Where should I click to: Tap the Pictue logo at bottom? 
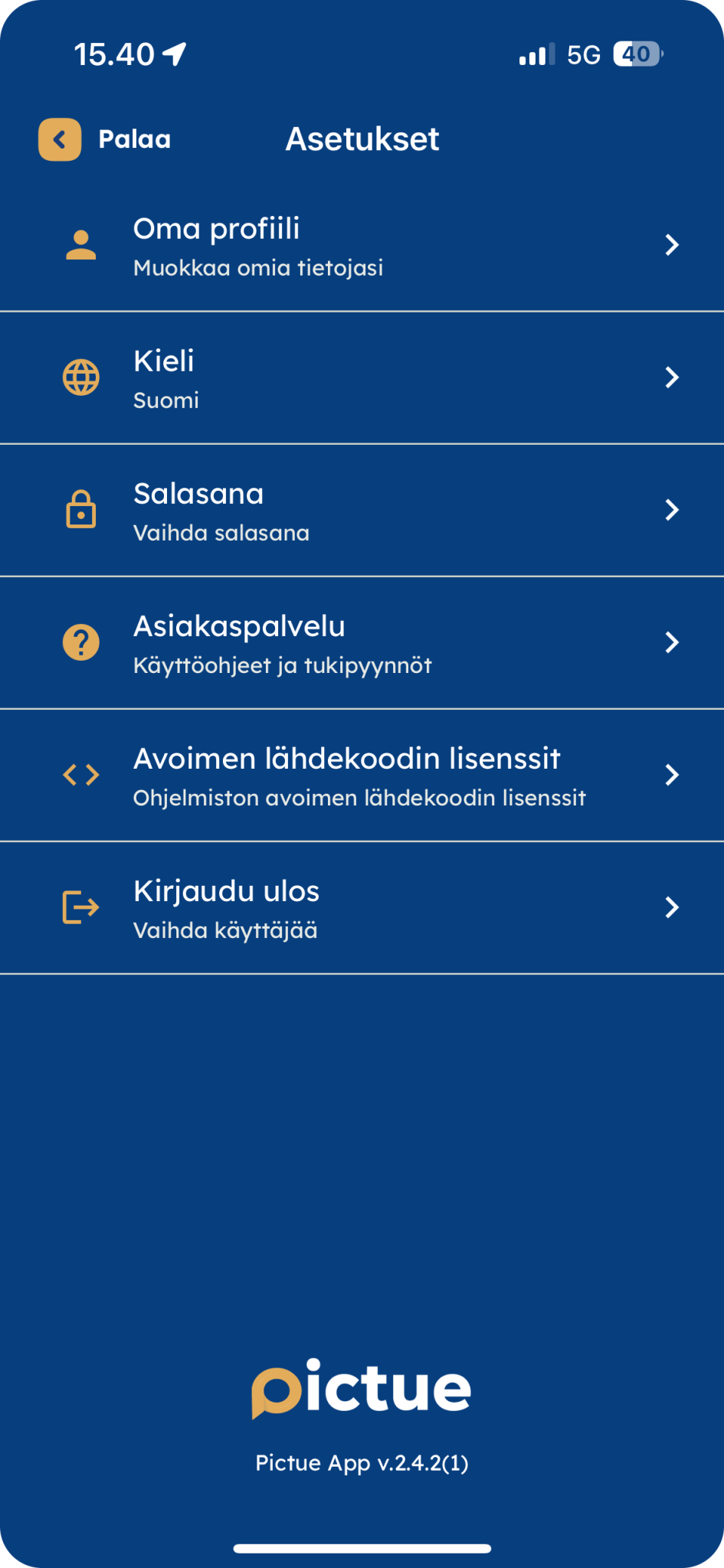(x=361, y=1388)
